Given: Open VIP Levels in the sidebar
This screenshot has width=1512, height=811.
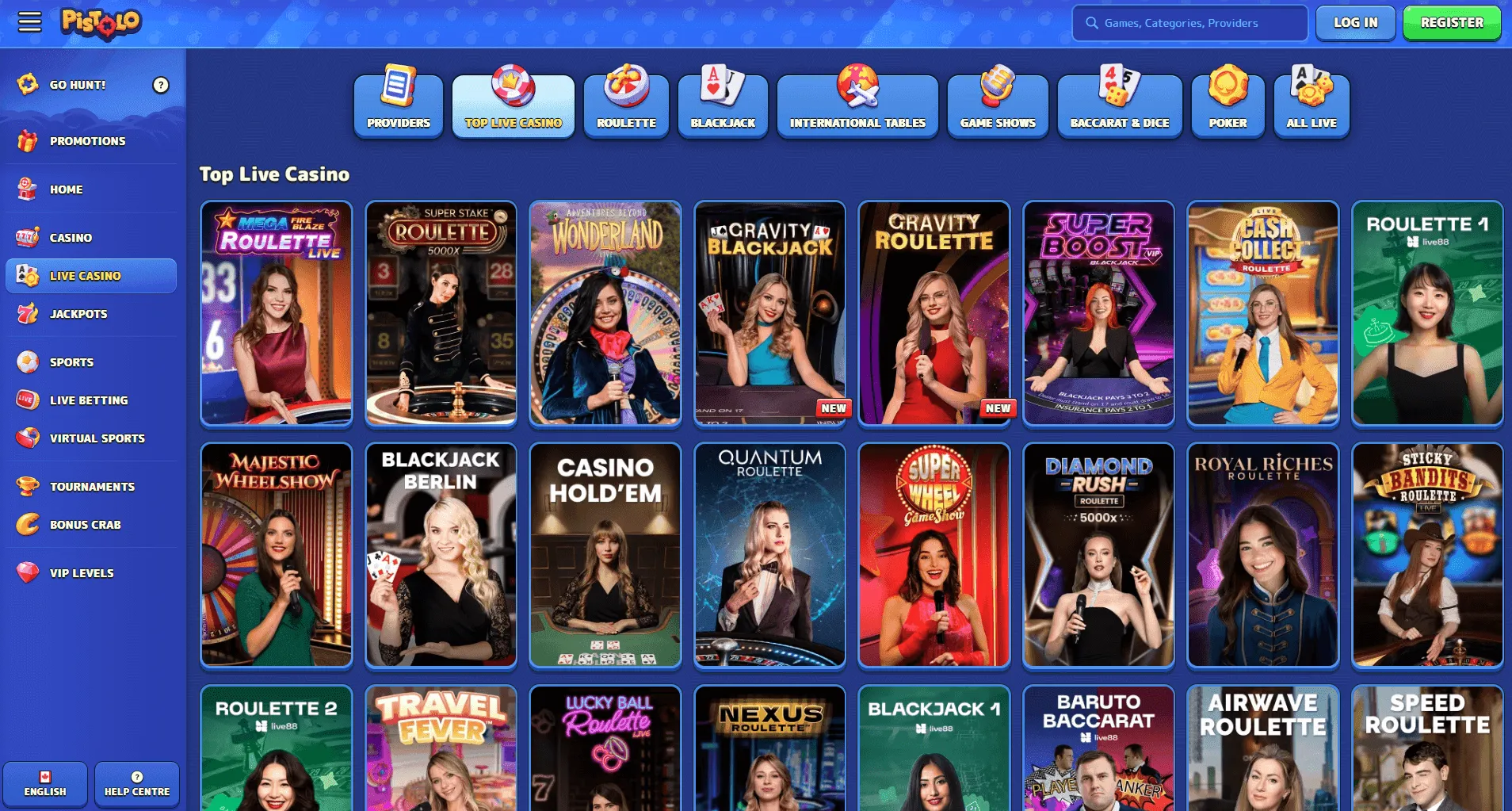Looking at the screenshot, I should (x=81, y=573).
